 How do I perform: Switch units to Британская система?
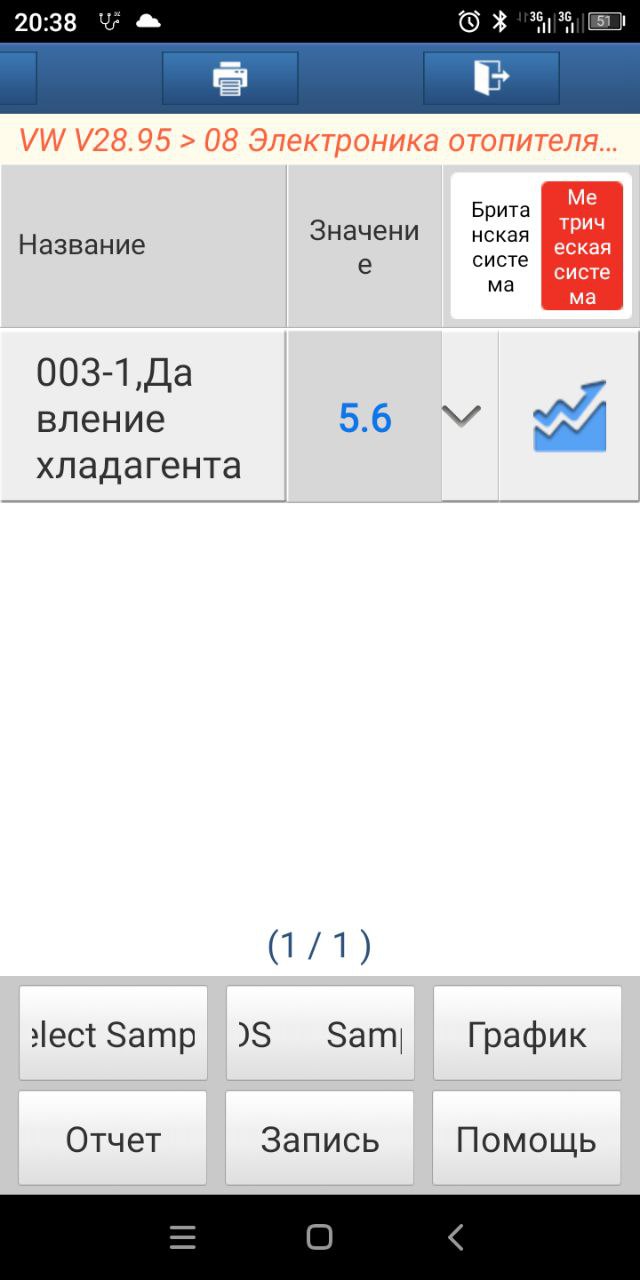(500, 246)
